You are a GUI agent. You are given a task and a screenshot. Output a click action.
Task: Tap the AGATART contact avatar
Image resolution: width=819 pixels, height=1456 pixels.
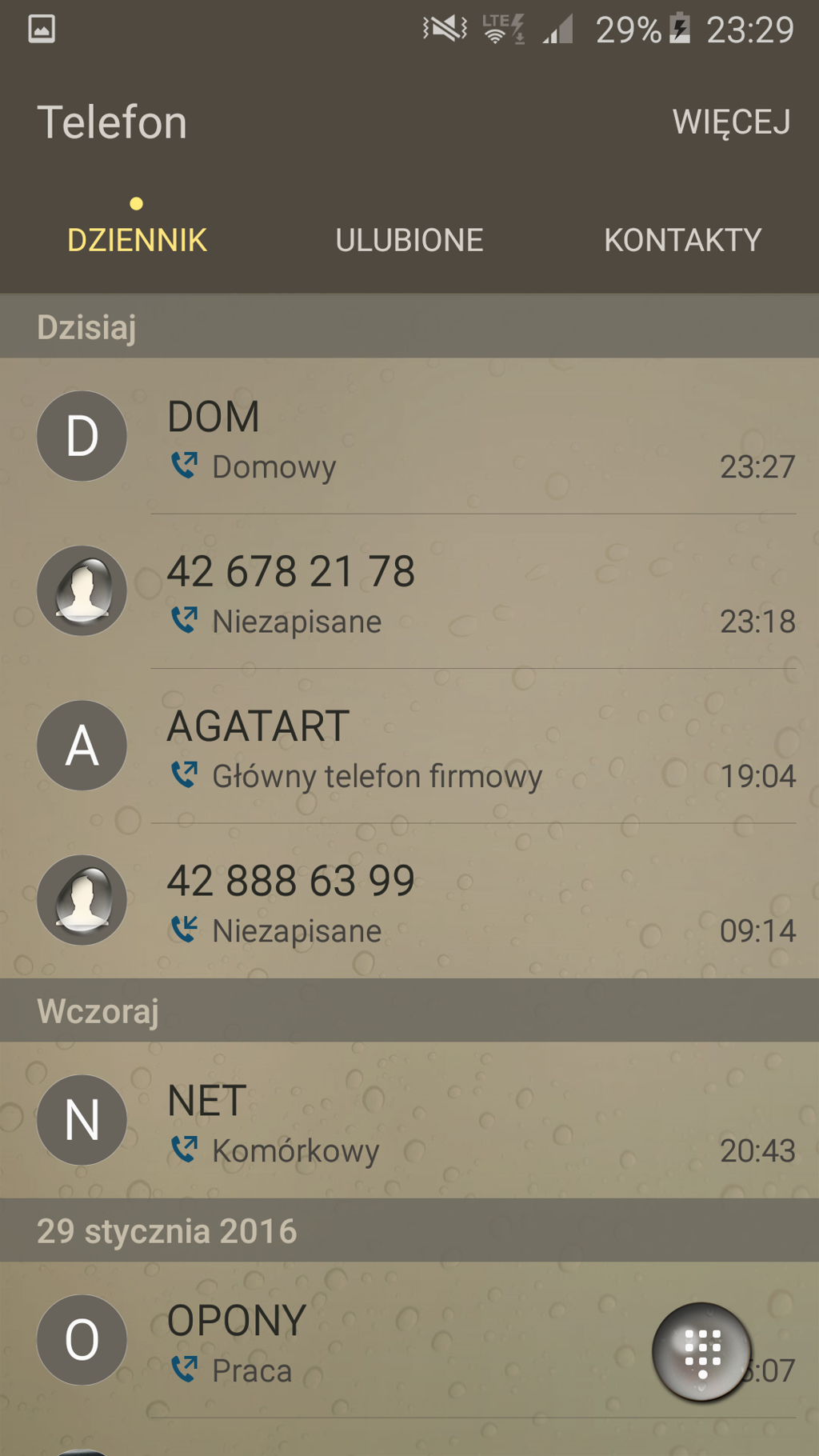click(82, 746)
